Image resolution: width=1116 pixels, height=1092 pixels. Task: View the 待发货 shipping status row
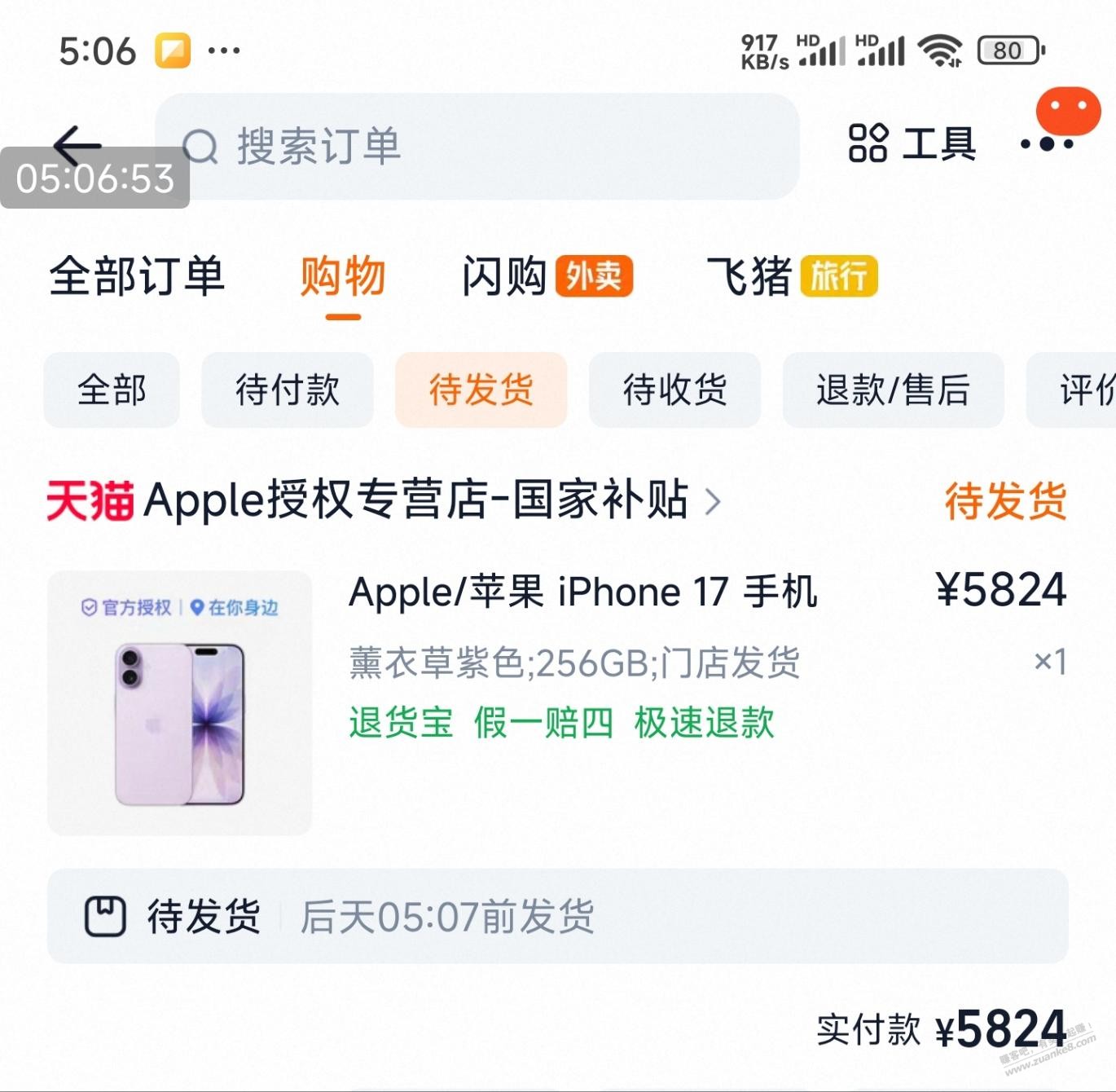click(557, 916)
